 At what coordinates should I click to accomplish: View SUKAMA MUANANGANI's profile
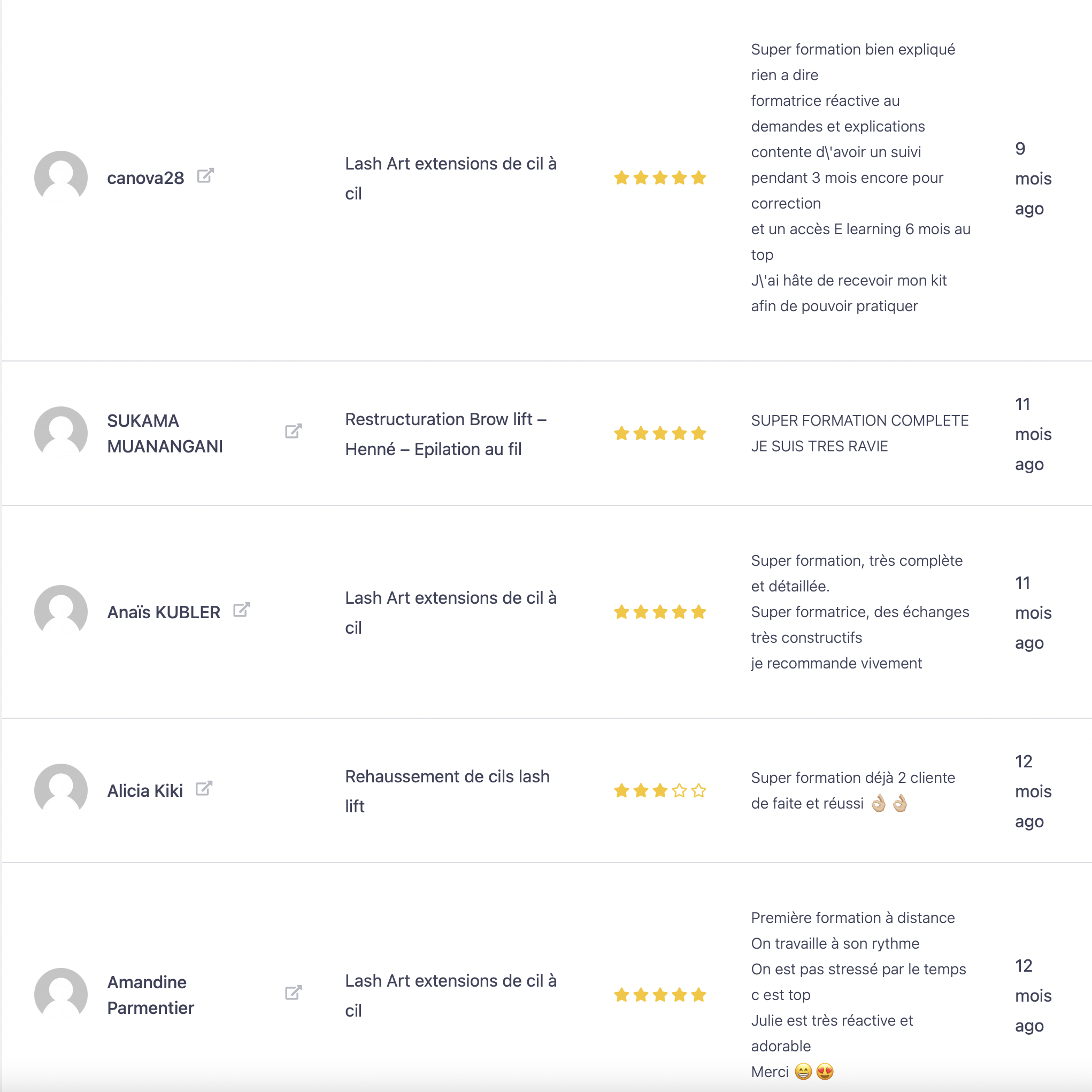(x=165, y=434)
